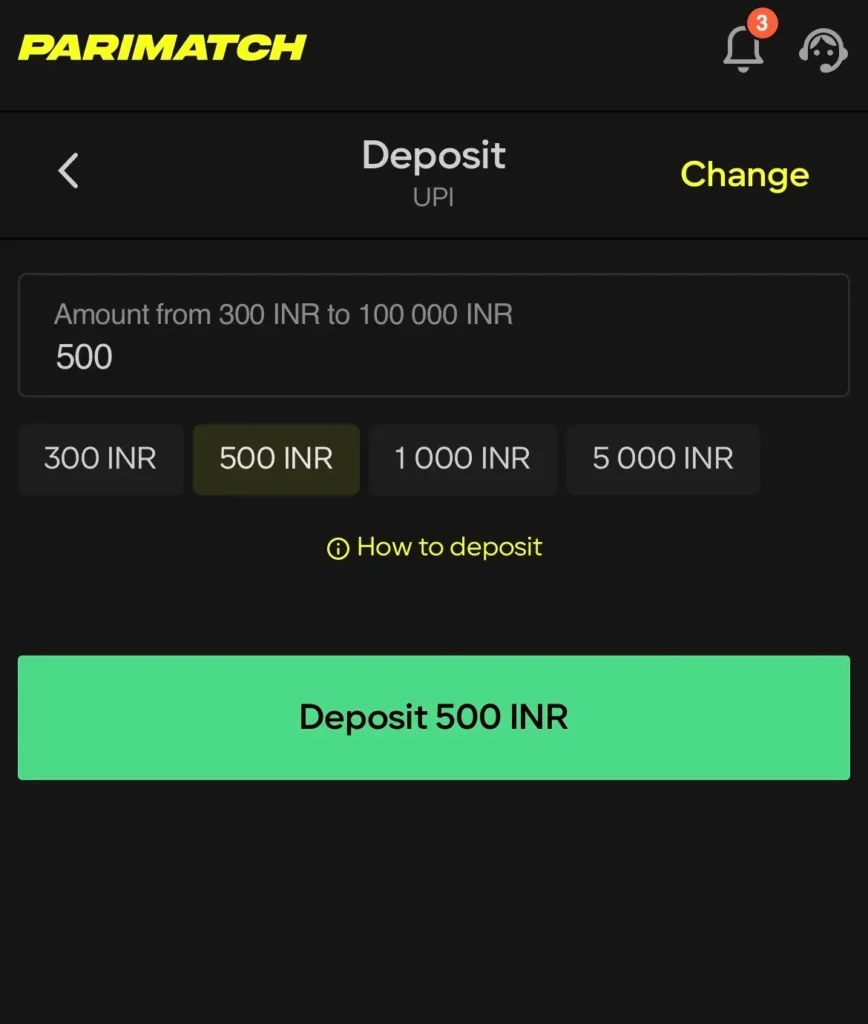The image size is (868, 1024).
Task: Open the How to deposit guide
Action: [x=450, y=547]
